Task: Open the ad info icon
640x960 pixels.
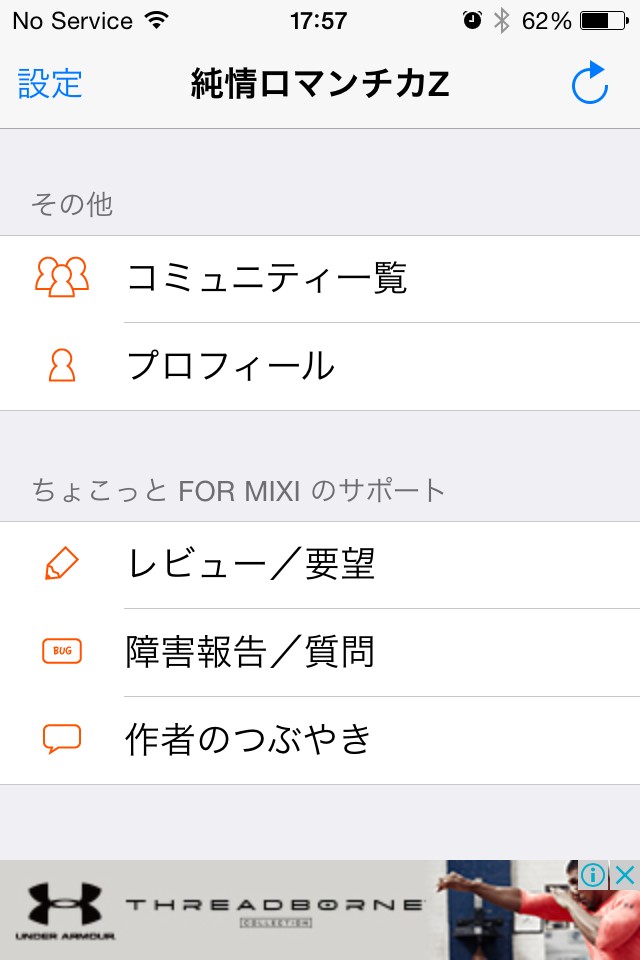Action: pyautogui.click(x=593, y=876)
